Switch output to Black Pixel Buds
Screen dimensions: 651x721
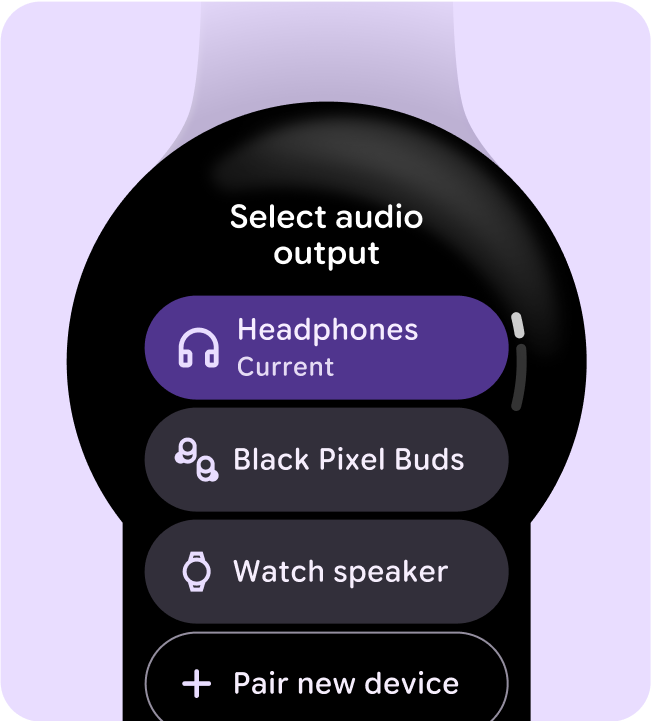327,460
